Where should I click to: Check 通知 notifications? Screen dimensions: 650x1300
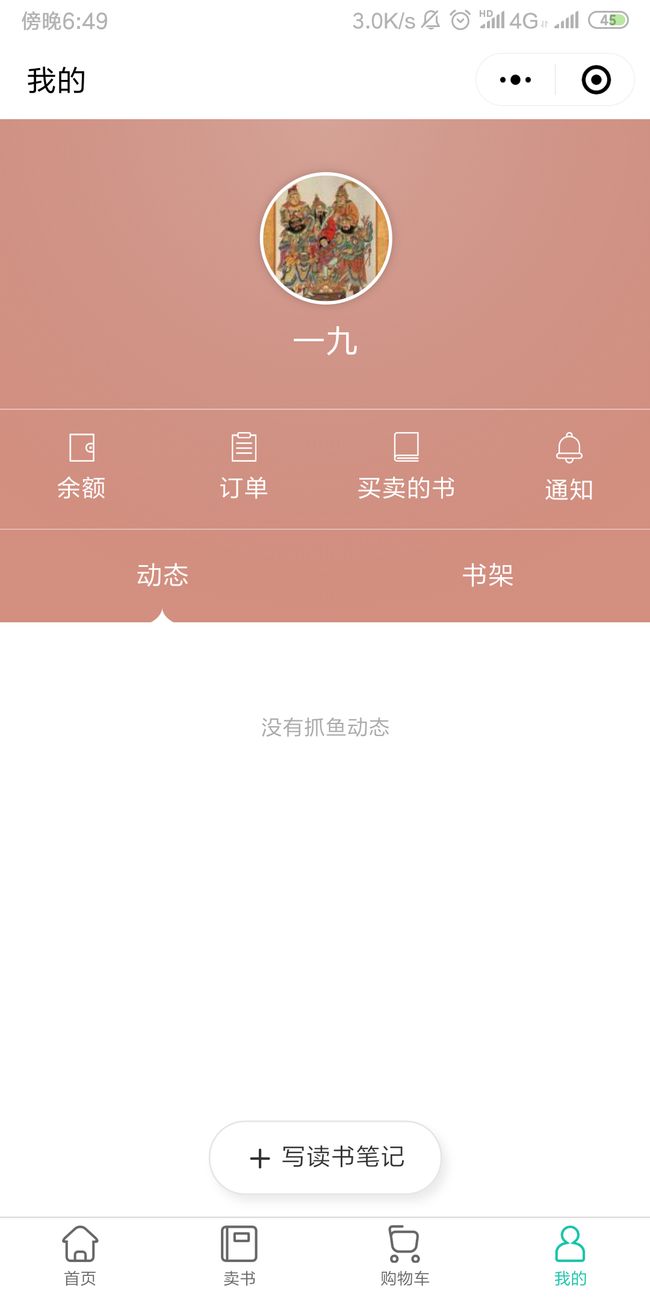(x=569, y=467)
